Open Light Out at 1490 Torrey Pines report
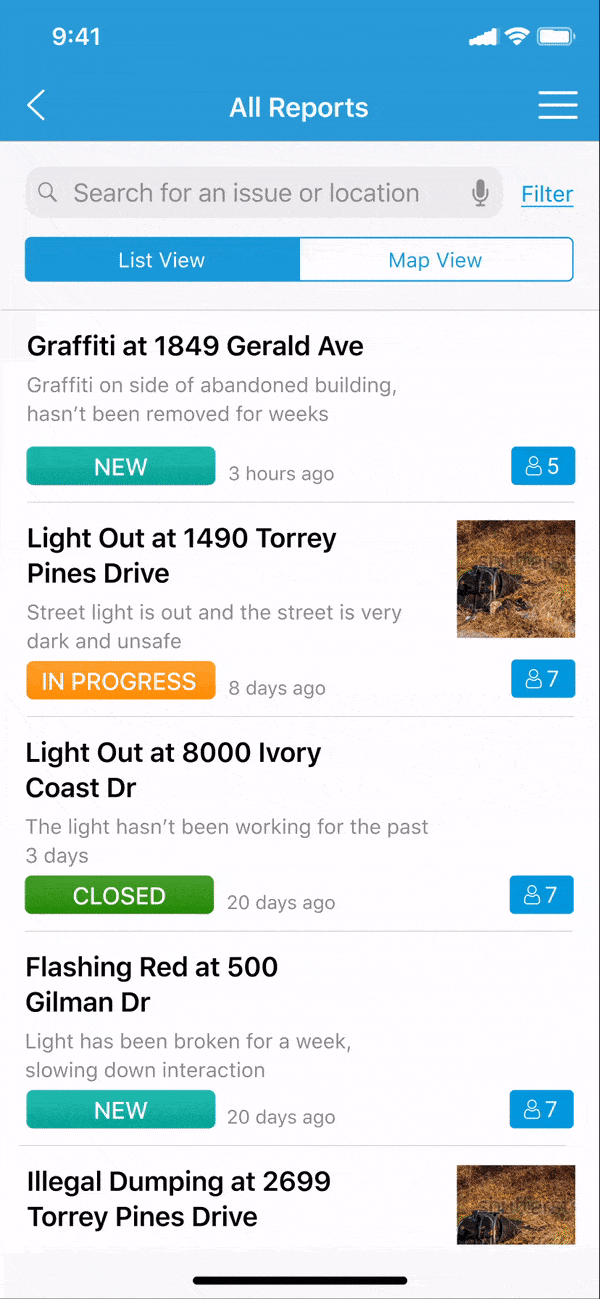Viewport: 600px width, 1299px height. pyautogui.click(x=182, y=556)
